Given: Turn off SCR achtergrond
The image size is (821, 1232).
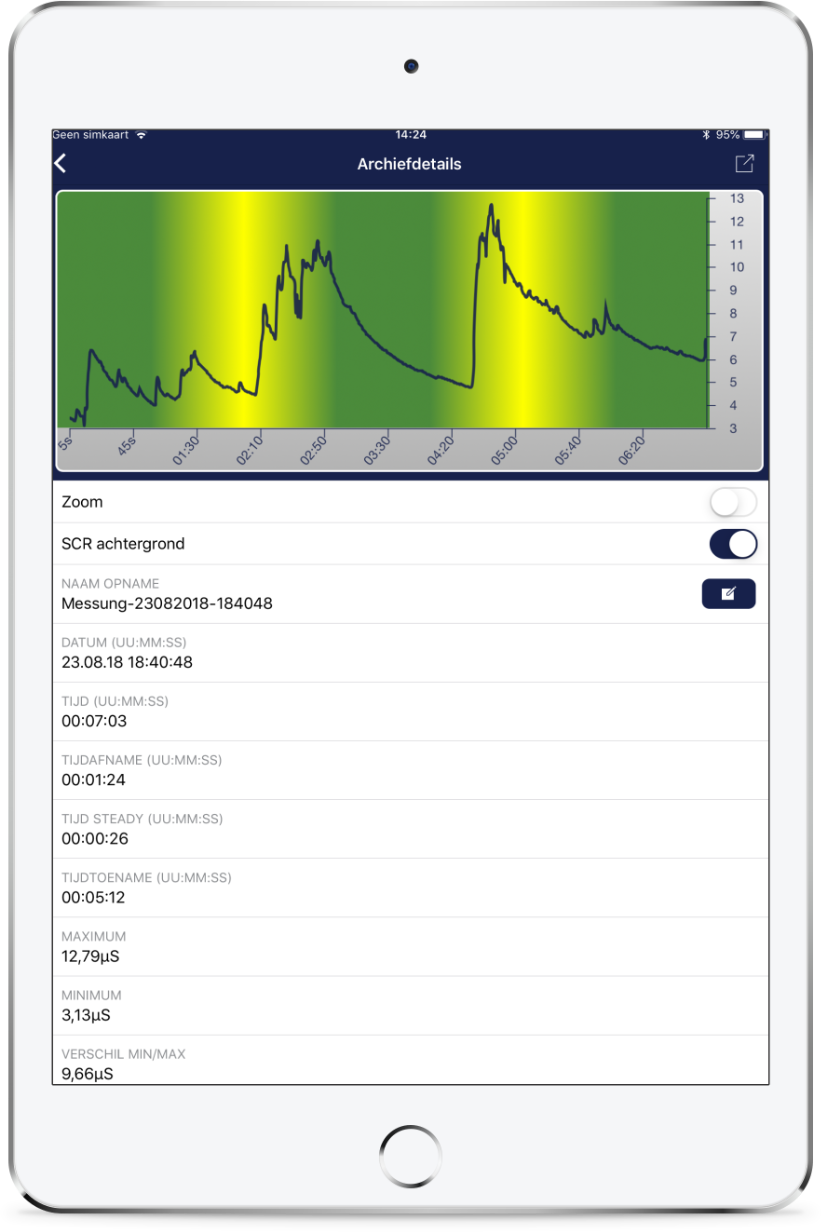Looking at the screenshot, I should click(x=733, y=544).
